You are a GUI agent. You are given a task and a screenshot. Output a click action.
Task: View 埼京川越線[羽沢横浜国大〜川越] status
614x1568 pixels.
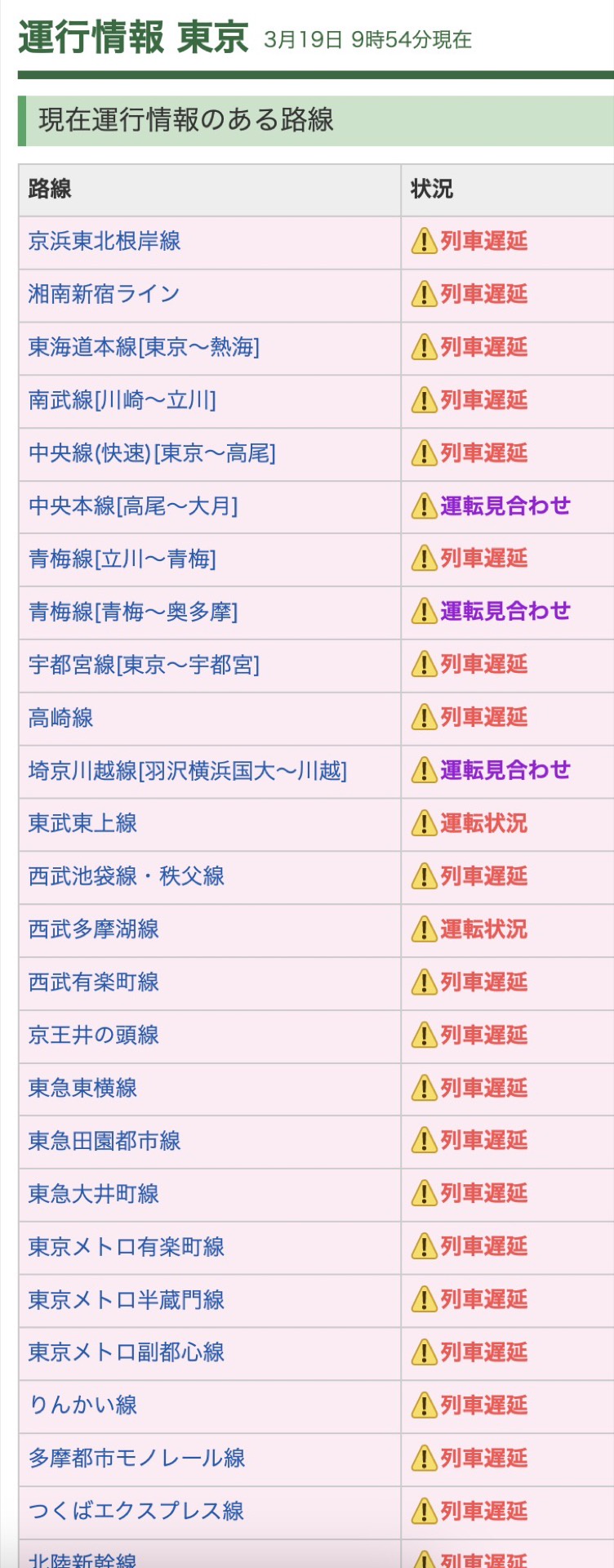point(188,771)
